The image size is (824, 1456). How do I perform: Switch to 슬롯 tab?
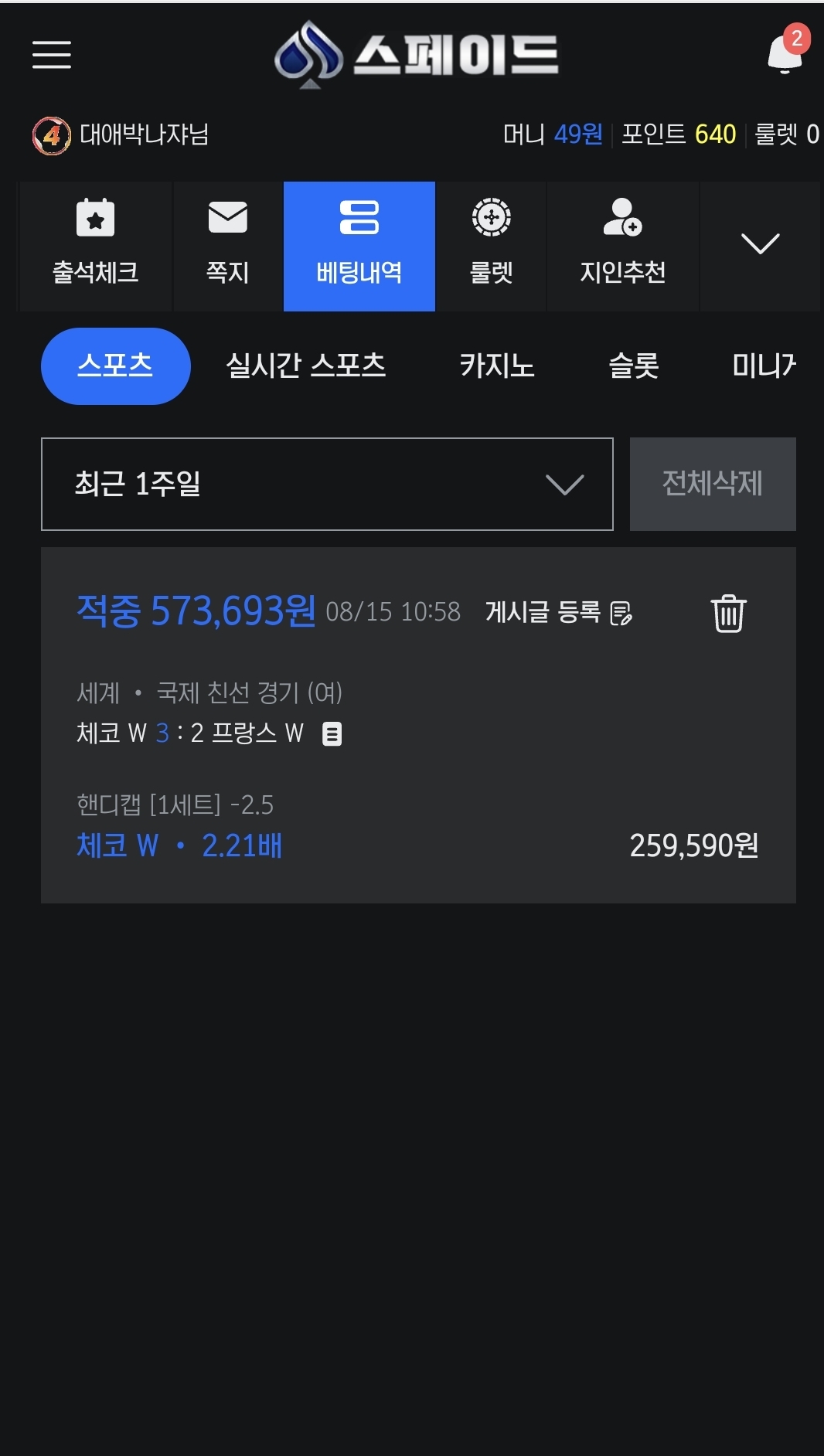point(634,366)
